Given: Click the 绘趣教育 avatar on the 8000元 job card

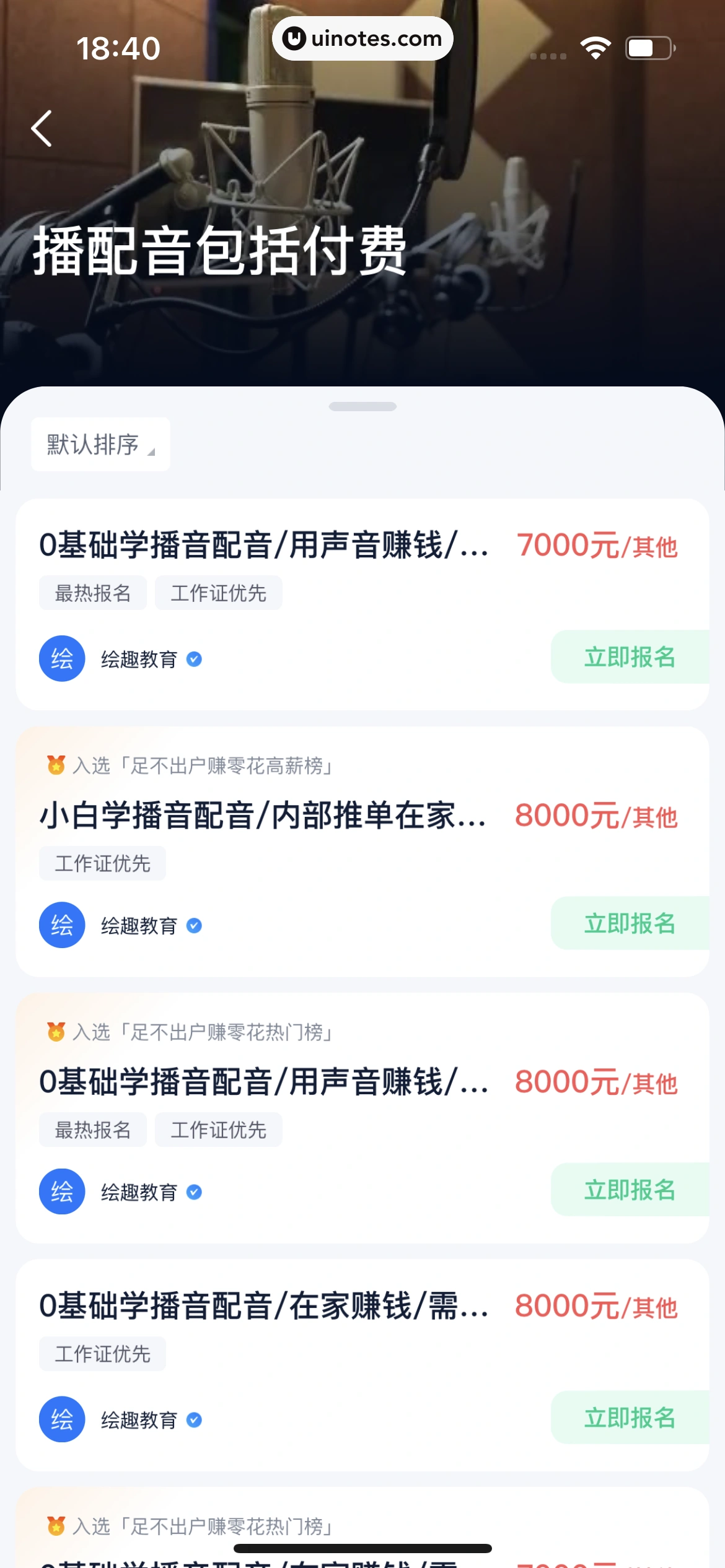Looking at the screenshot, I should tap(61, 925).
